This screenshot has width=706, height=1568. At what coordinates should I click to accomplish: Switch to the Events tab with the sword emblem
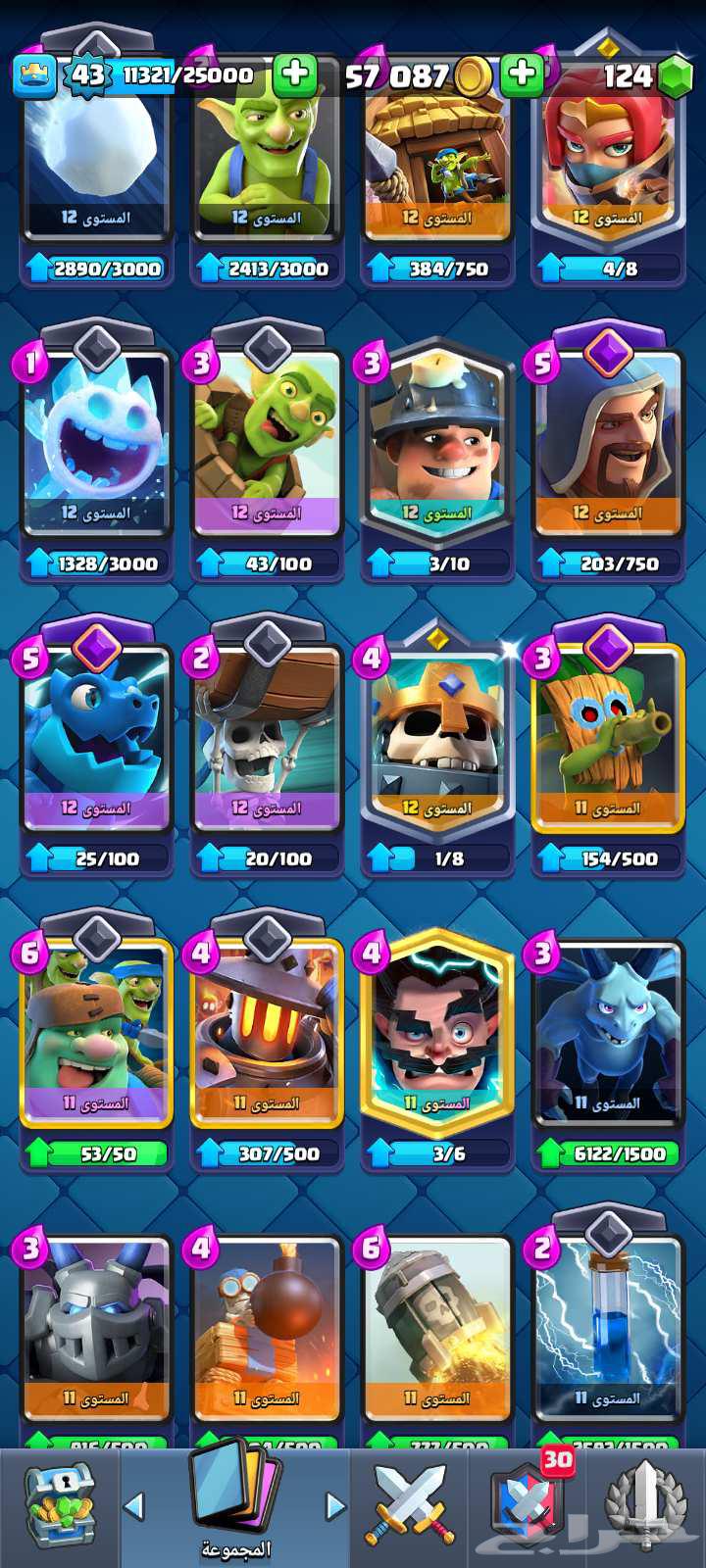[x=643, y=1507]
